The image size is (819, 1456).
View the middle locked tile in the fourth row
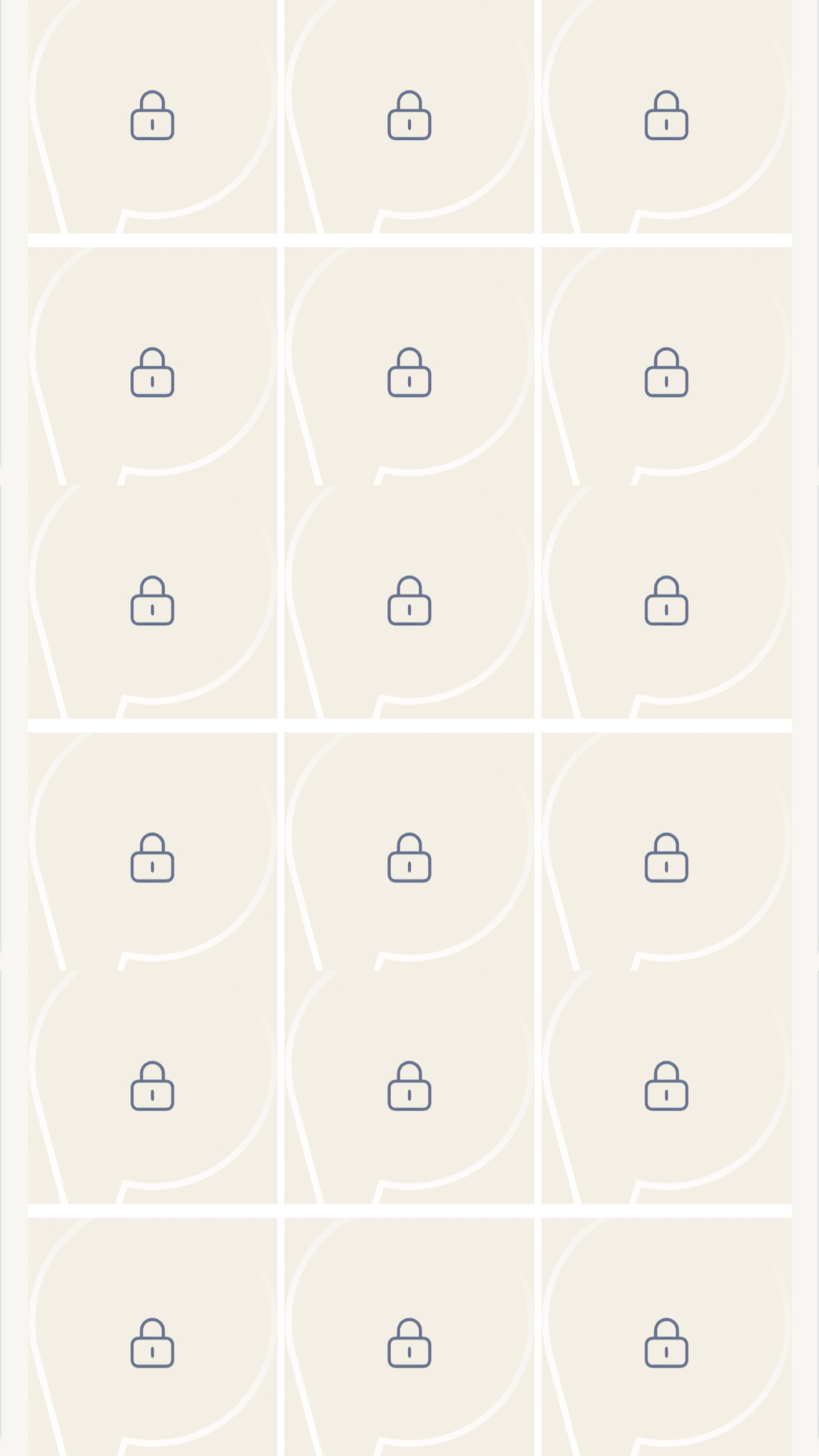(409, 857)
